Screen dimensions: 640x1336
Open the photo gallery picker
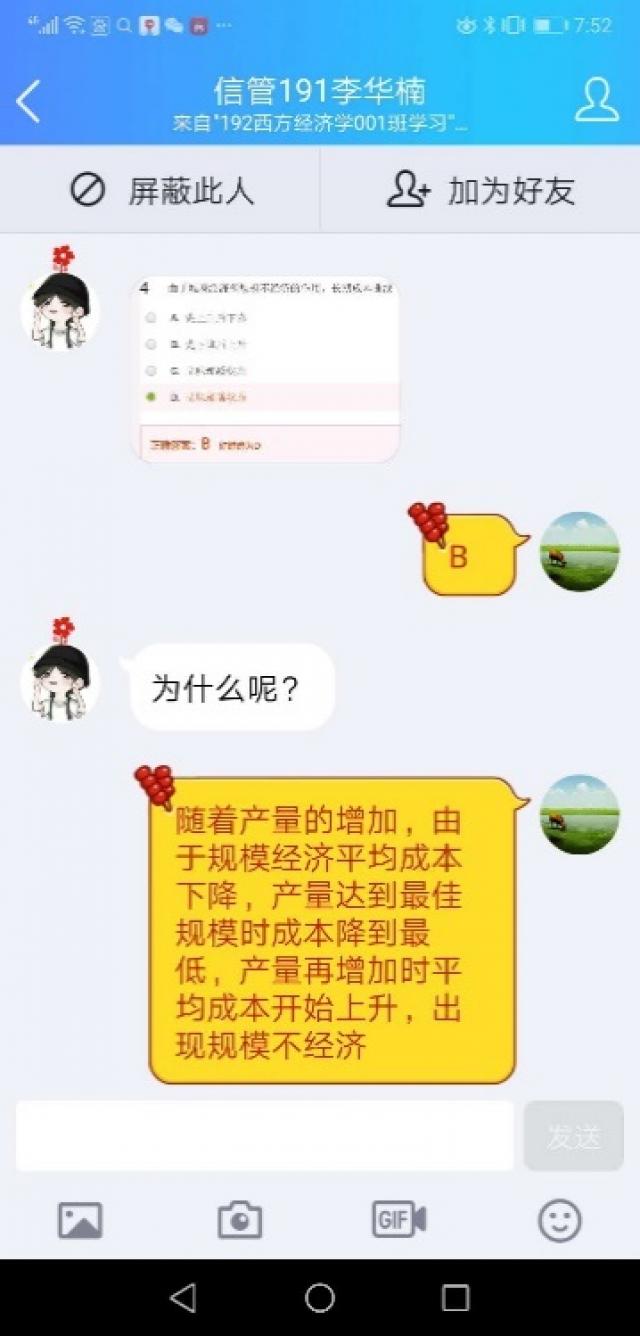click(80, 1220)
